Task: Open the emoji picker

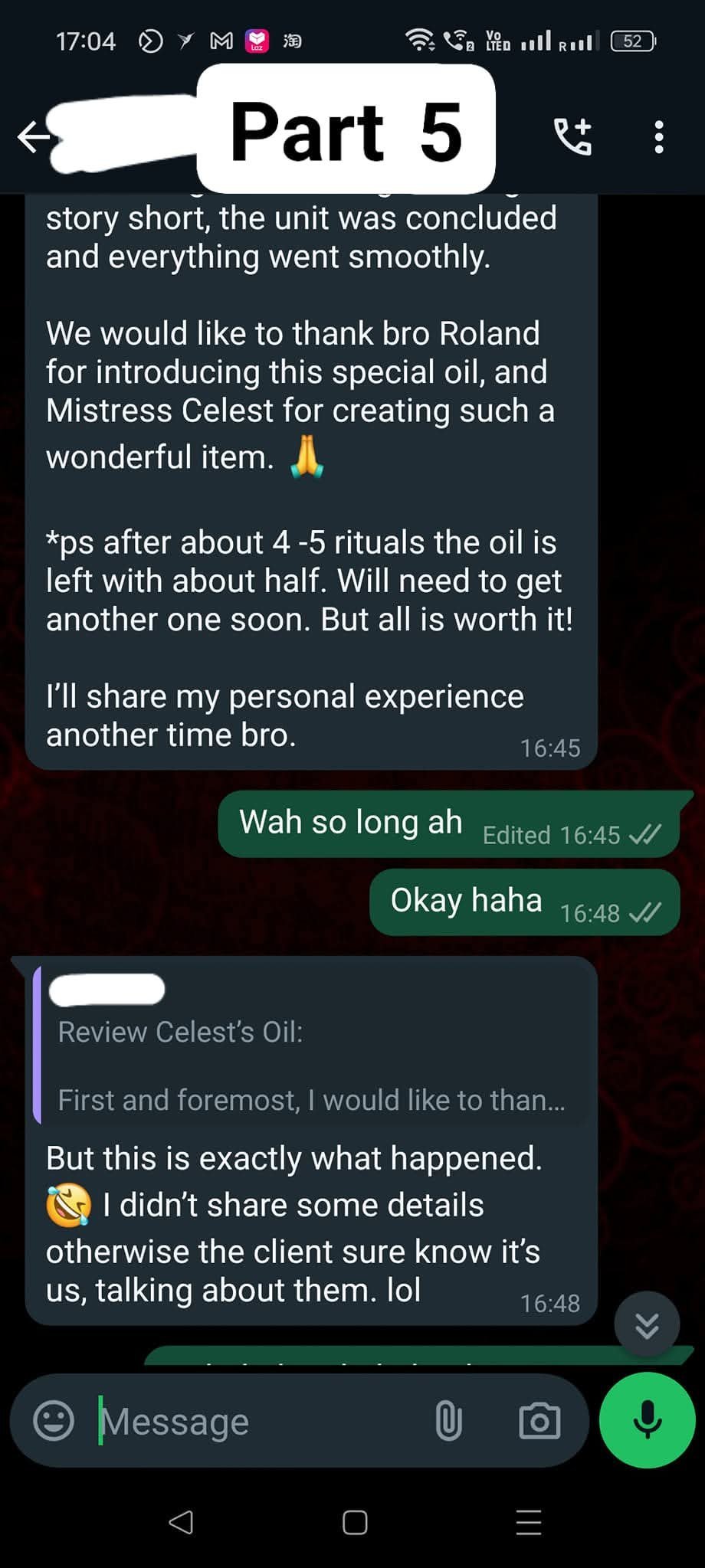Action: pos(54,1421)
